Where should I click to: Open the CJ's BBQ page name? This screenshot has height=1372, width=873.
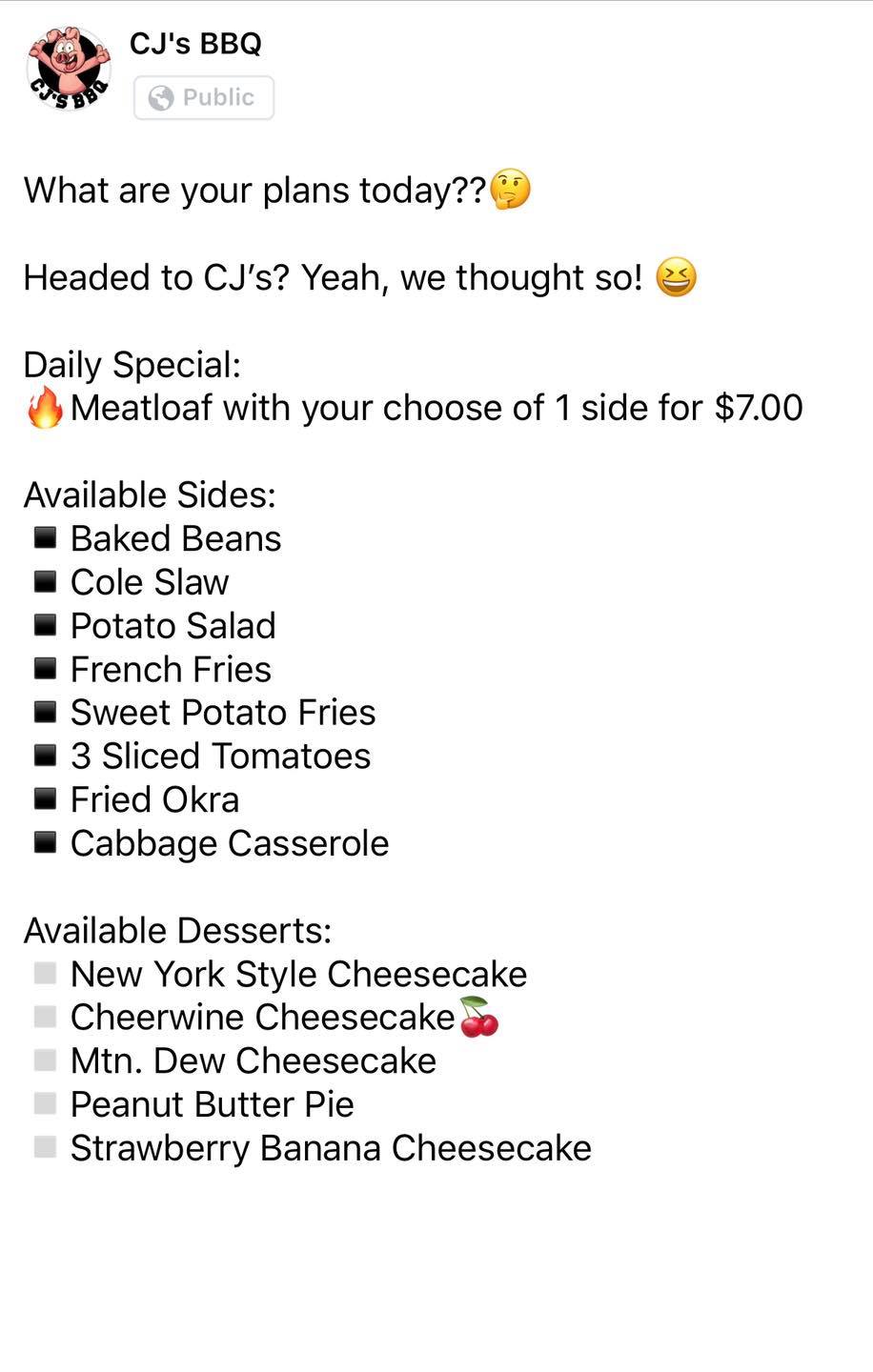point(195,44)
